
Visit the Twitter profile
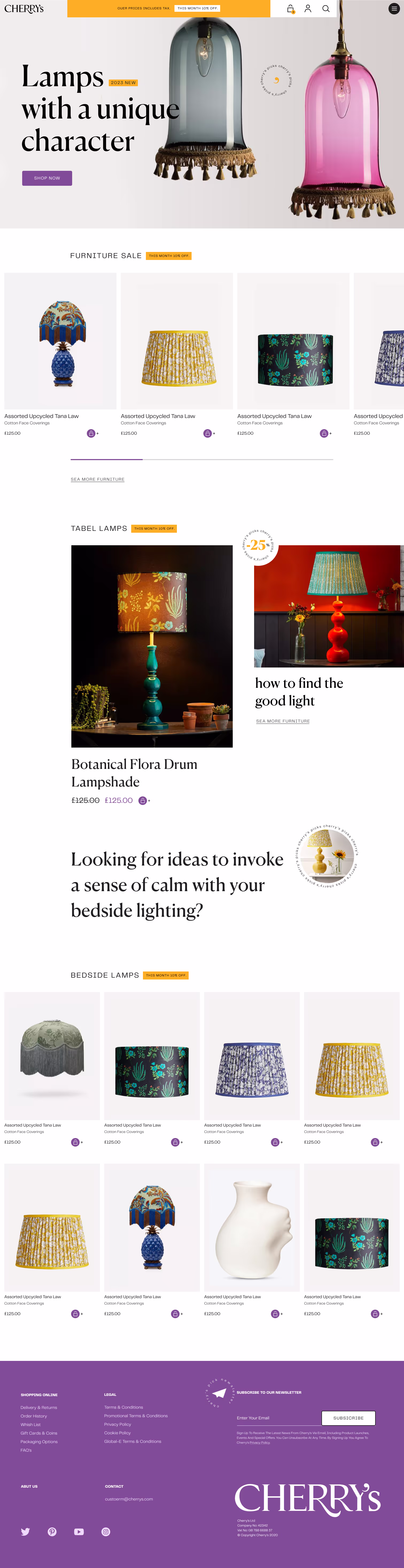(x=26, y=1531)
